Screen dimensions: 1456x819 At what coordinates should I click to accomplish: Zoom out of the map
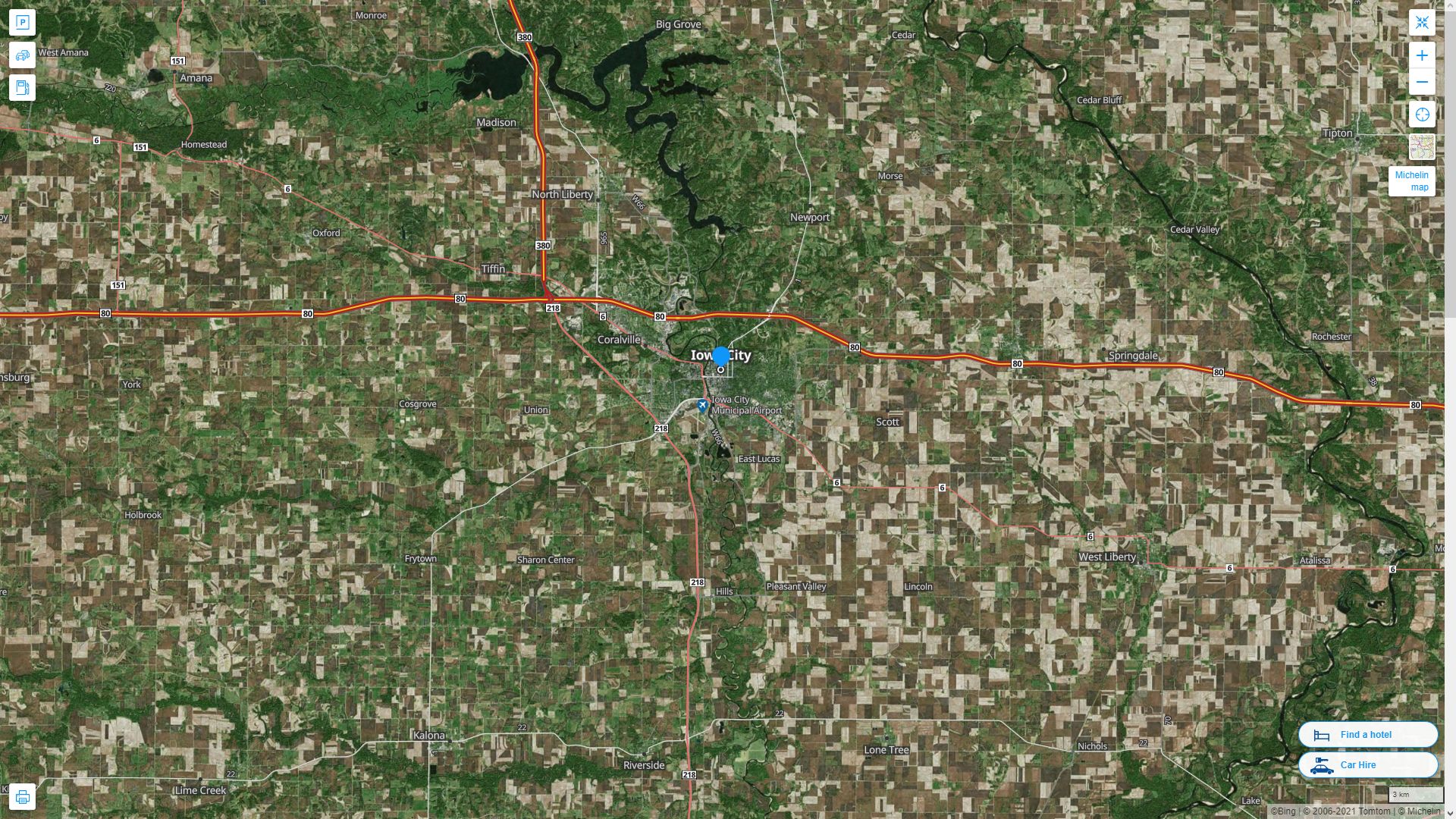tap(1422, 82)
